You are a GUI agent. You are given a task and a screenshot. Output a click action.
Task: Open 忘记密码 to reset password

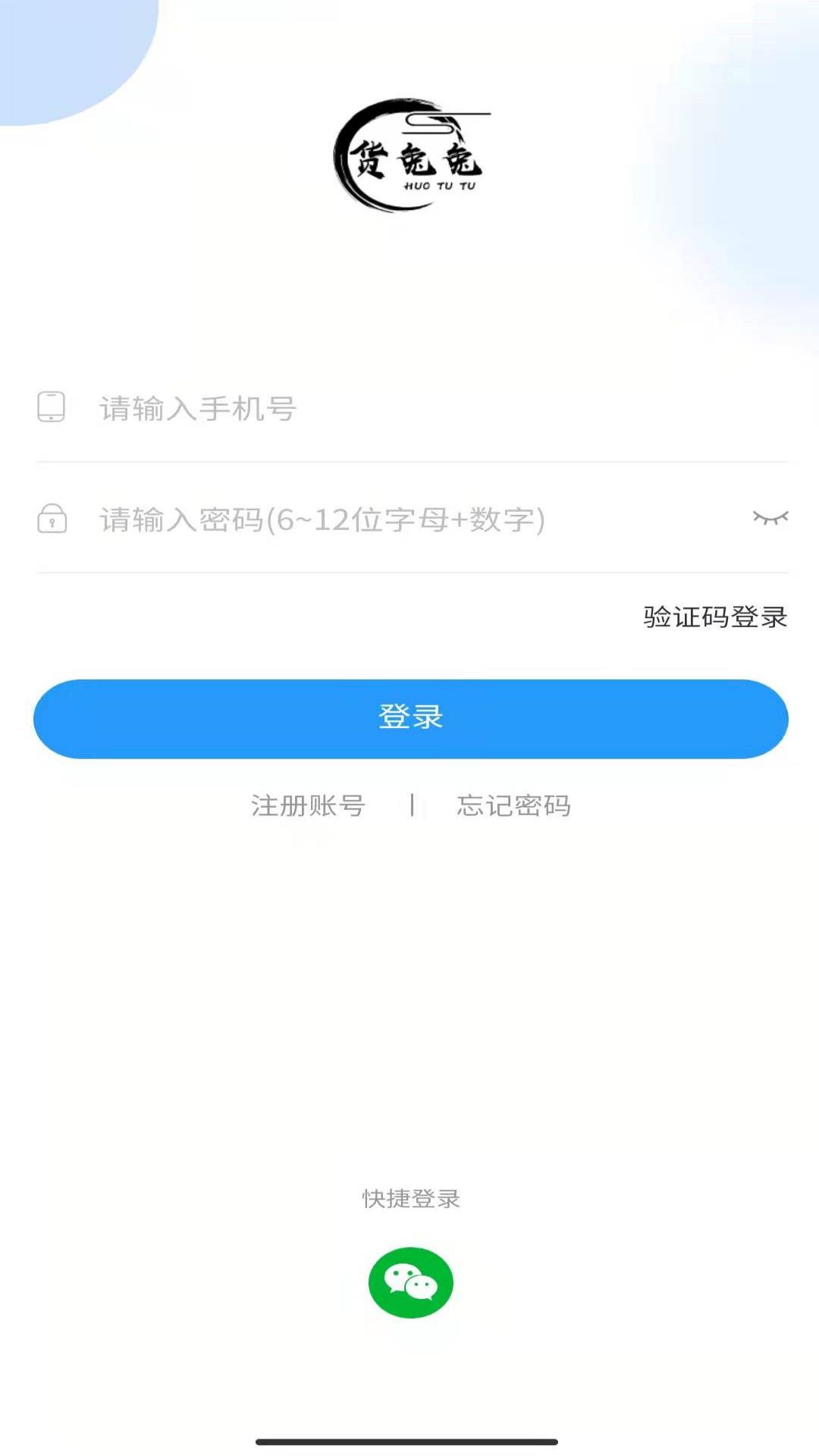(x=513, y=805)
